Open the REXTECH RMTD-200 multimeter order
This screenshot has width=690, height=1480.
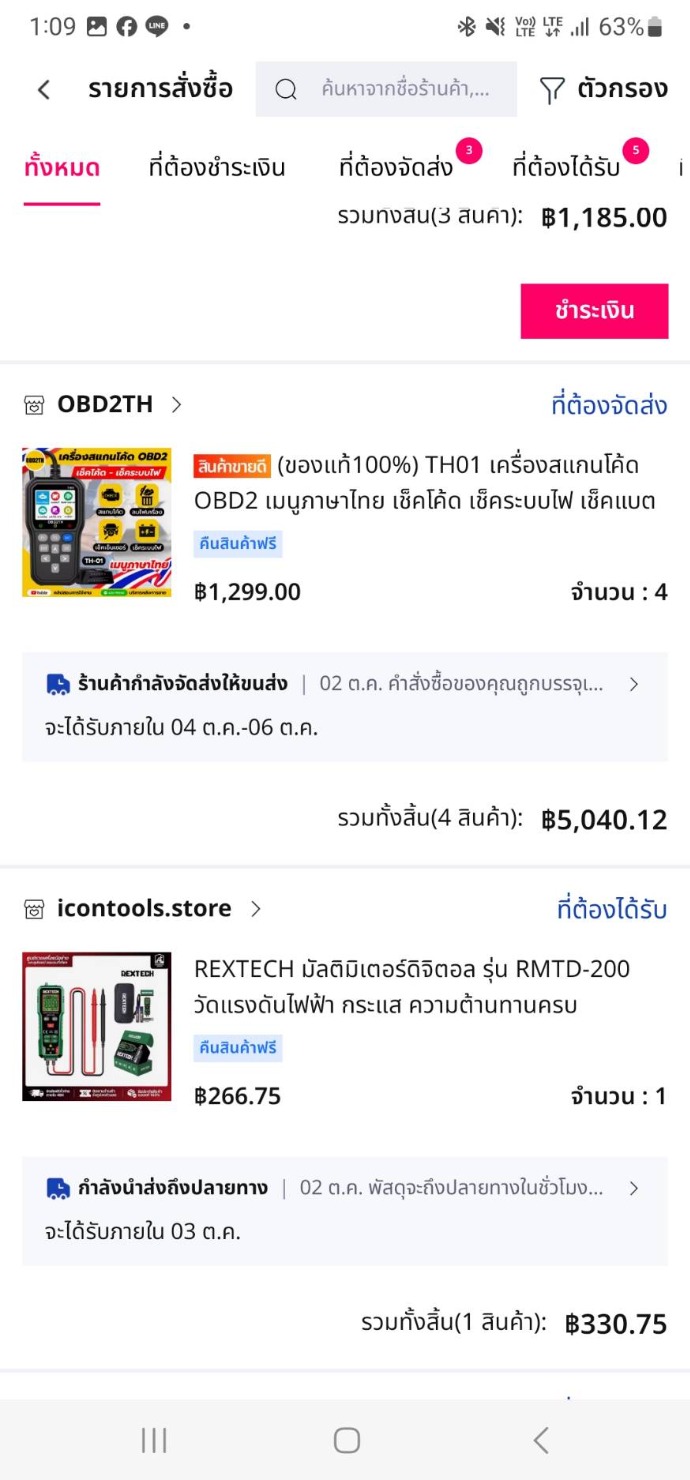(412, 986)
